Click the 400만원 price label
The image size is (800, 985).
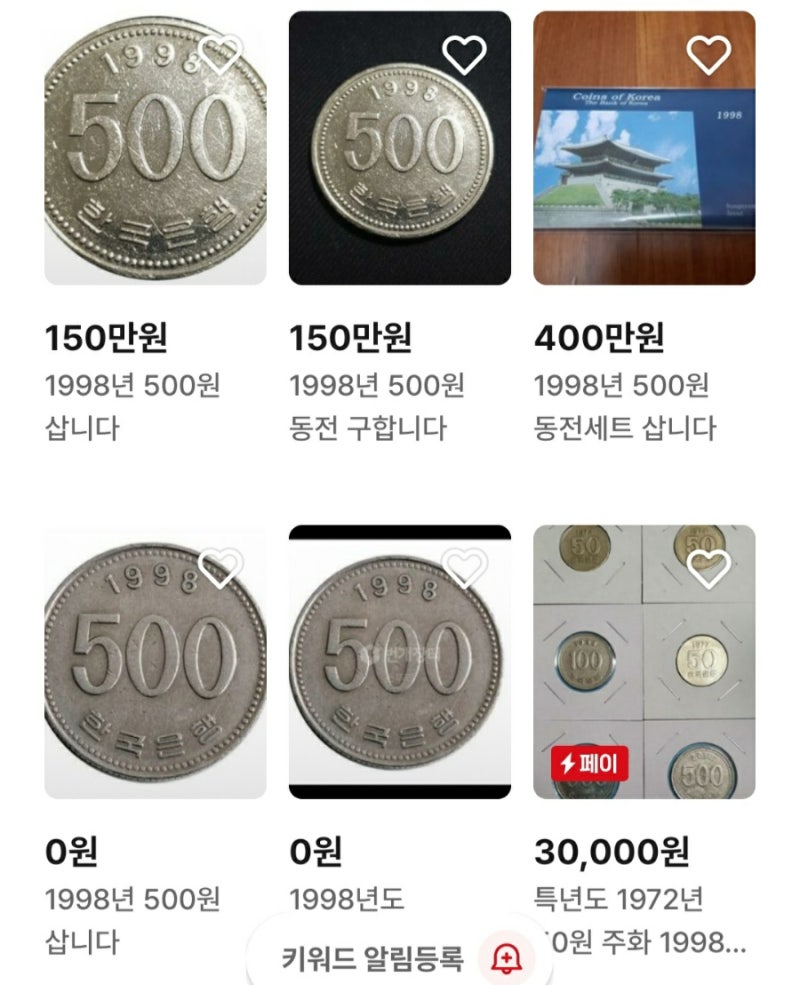pyautogui.click(x=600, y=336)
